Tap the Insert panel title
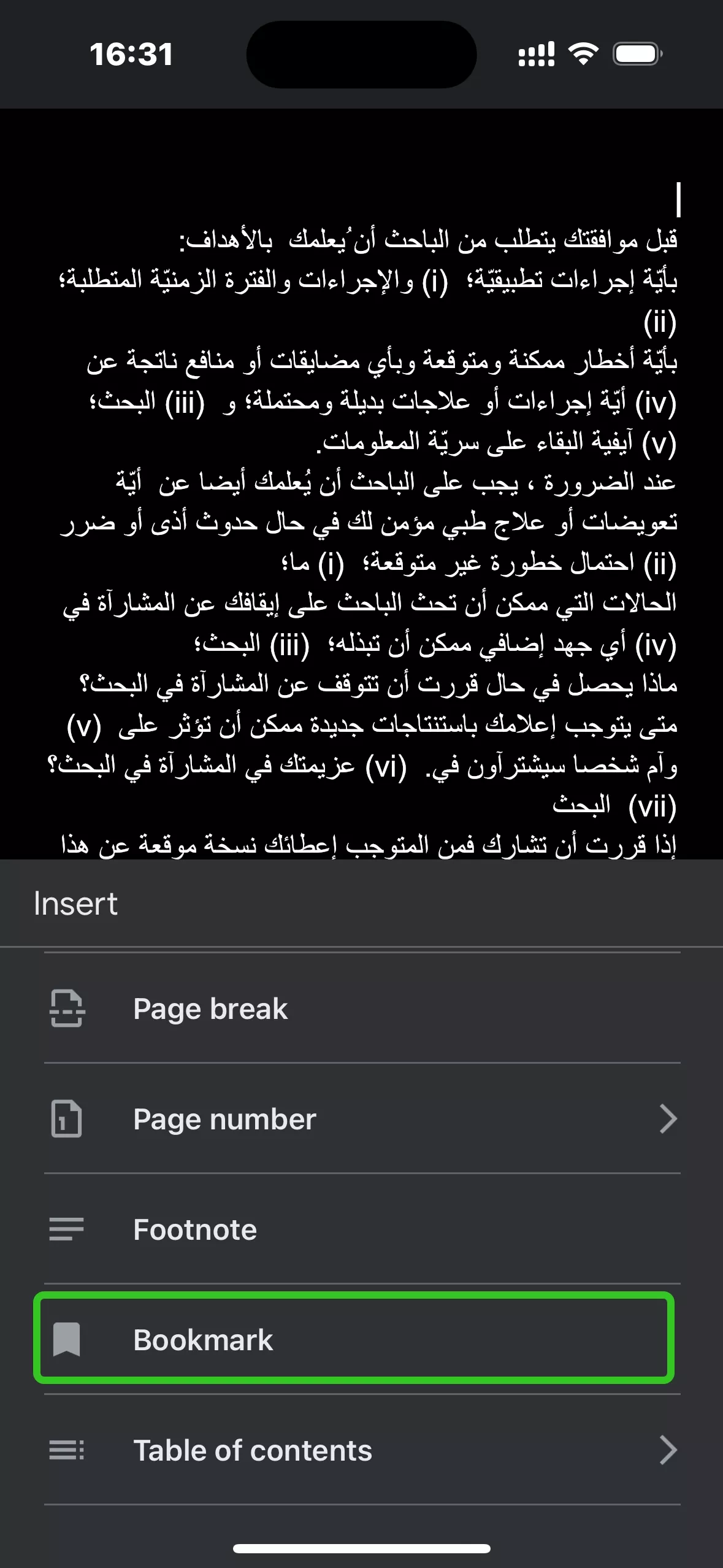Viewport: 723px width, 1568px height. click(x=76, y=902)
